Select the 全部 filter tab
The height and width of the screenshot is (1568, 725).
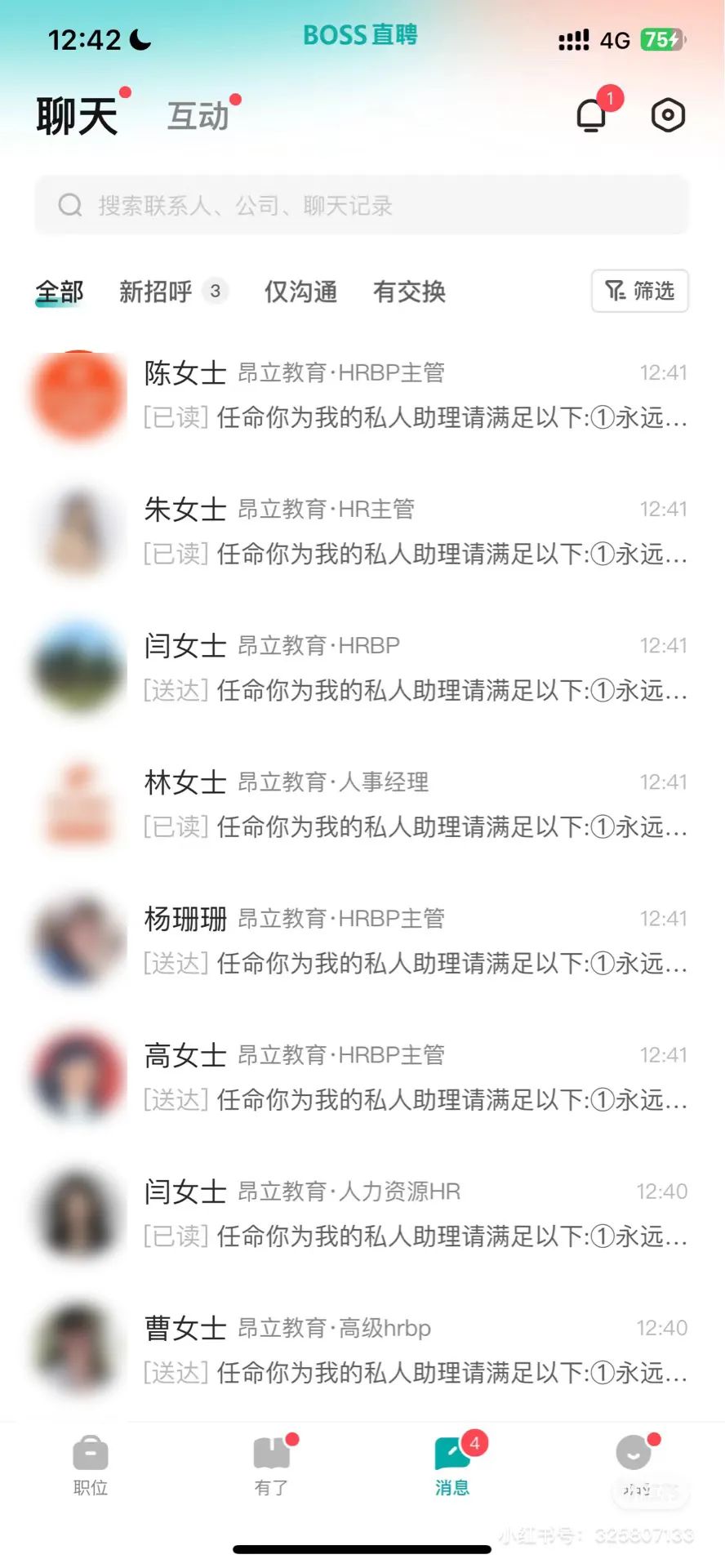click(x=60, y=292)
